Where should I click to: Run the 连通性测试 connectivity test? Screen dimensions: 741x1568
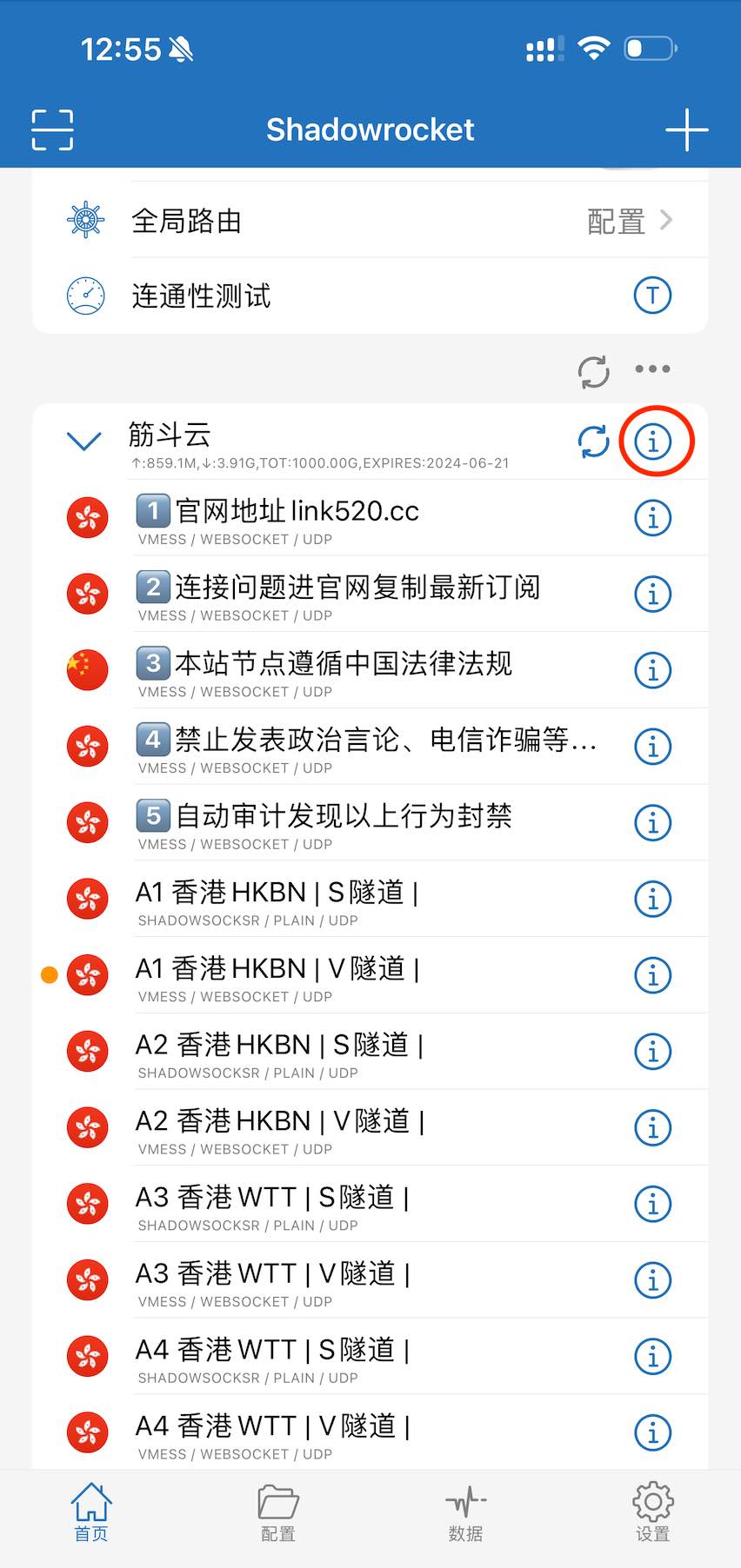pyautogui.click(x=652, y=296)
